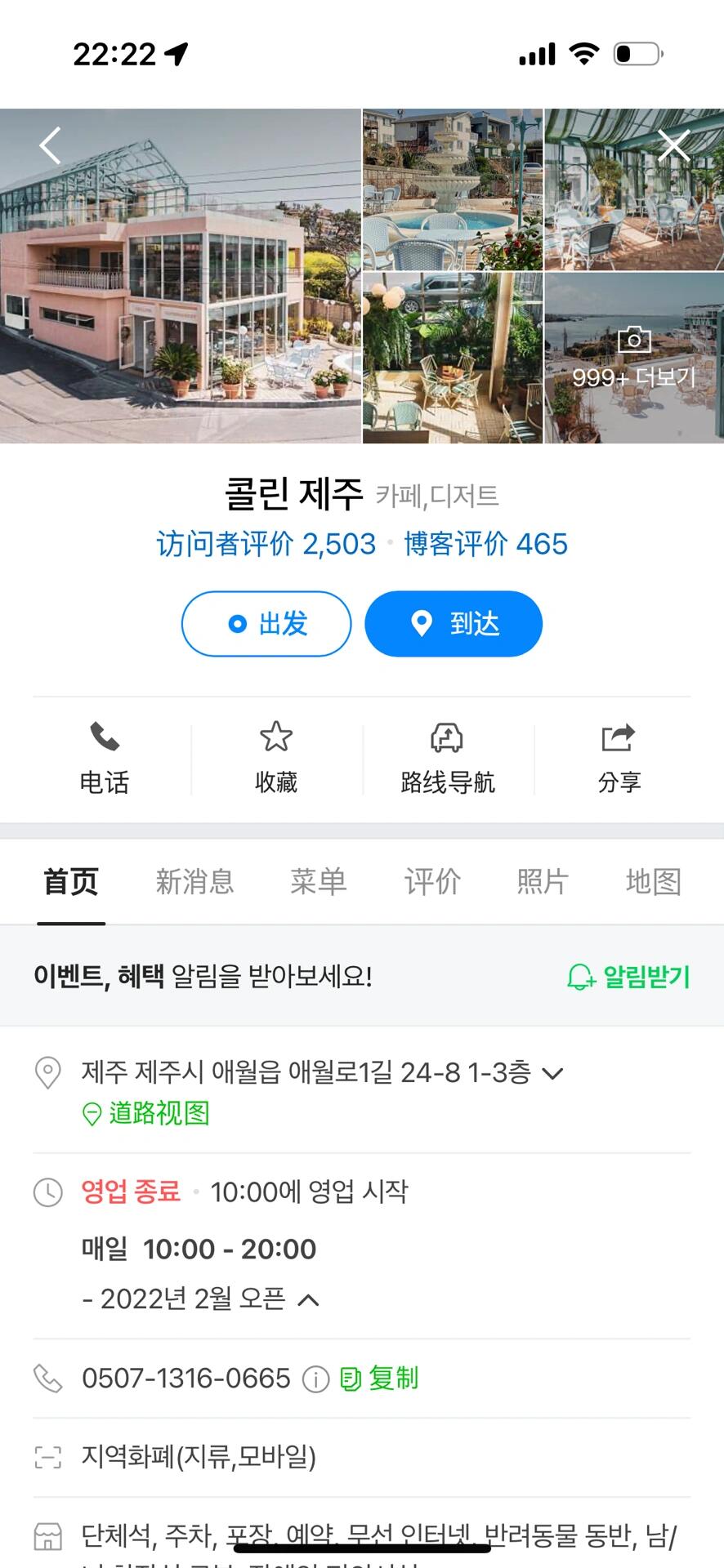Copy the phone number with 复制
The height and width of the screenshot is (1568, 724).
point(380,1379)
